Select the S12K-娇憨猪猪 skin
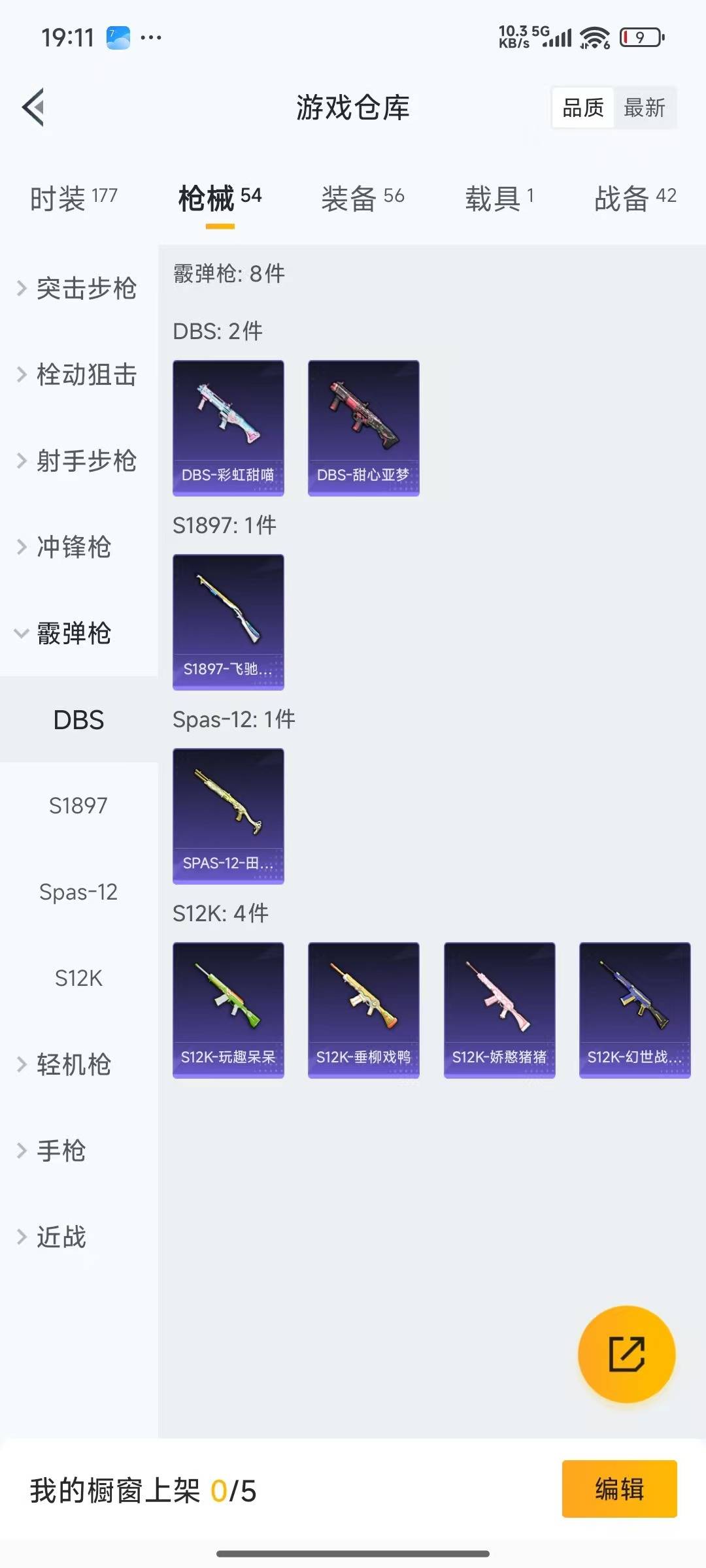 click(499, 1009)
